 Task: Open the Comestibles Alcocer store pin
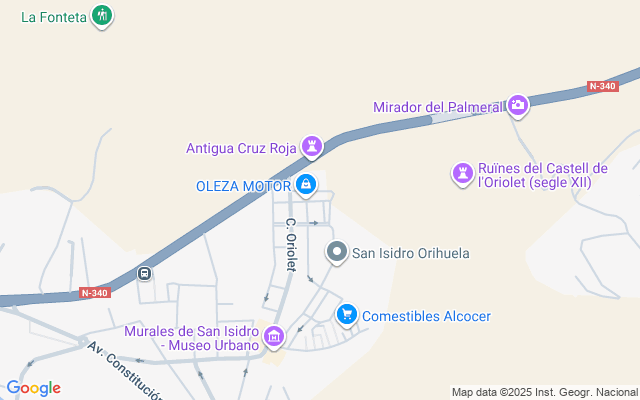click(x=347, y=315)
